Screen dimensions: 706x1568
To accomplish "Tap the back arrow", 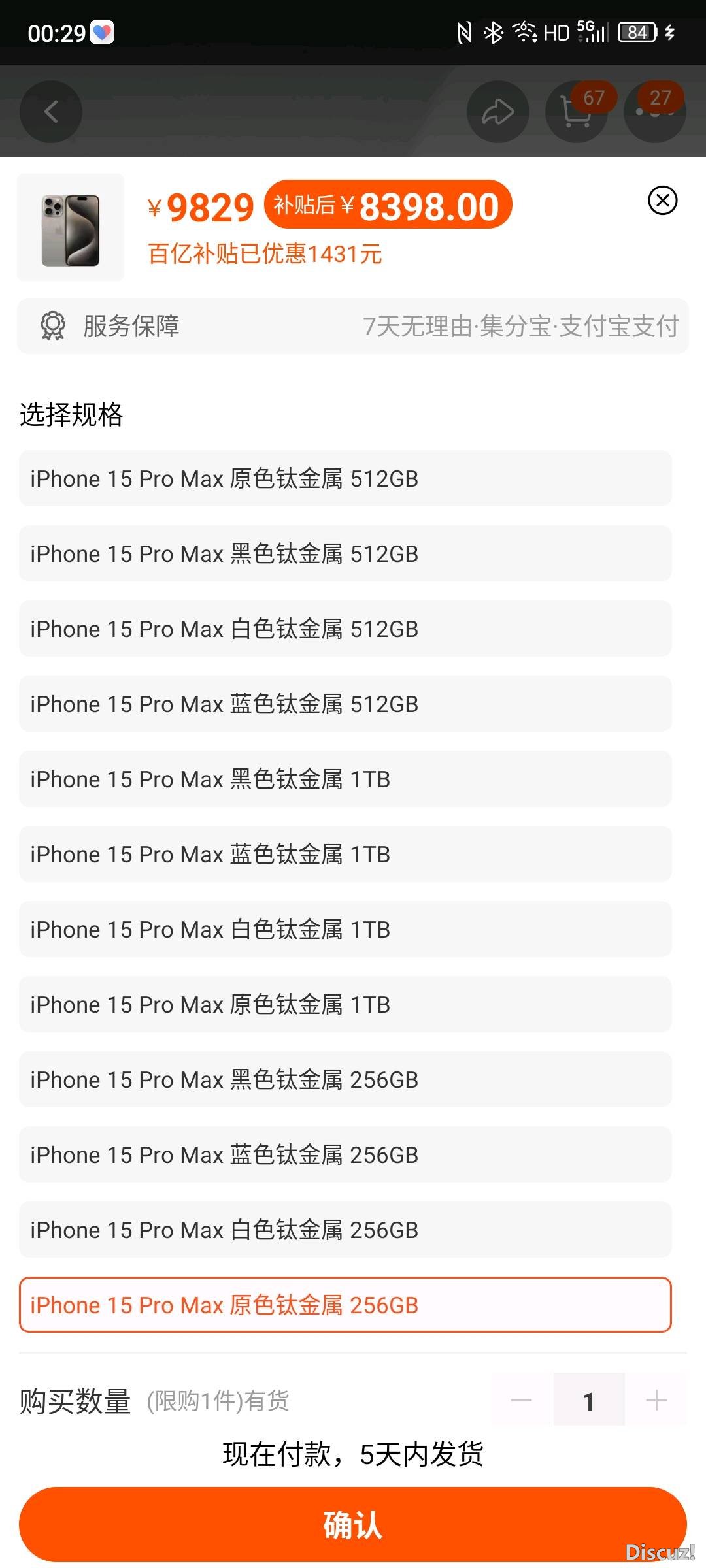I will 51,112.
